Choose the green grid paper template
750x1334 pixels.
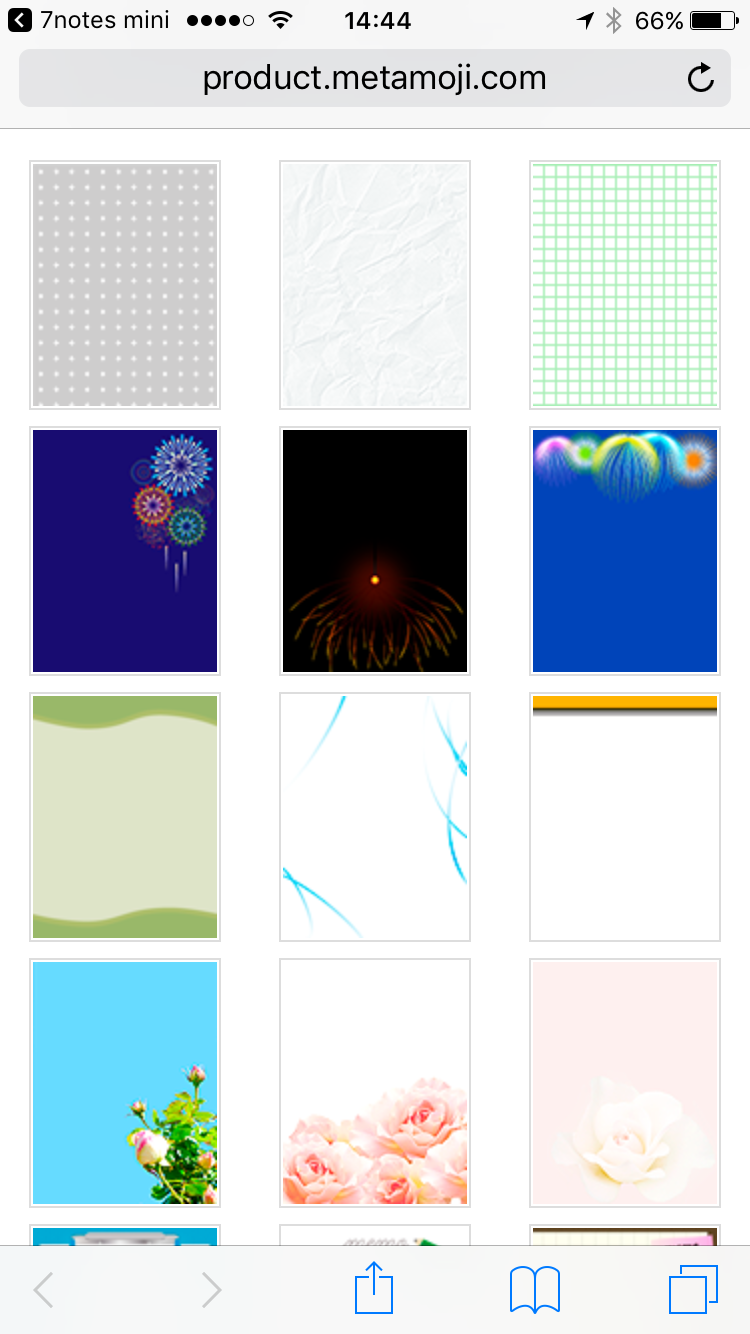[625, 285]
